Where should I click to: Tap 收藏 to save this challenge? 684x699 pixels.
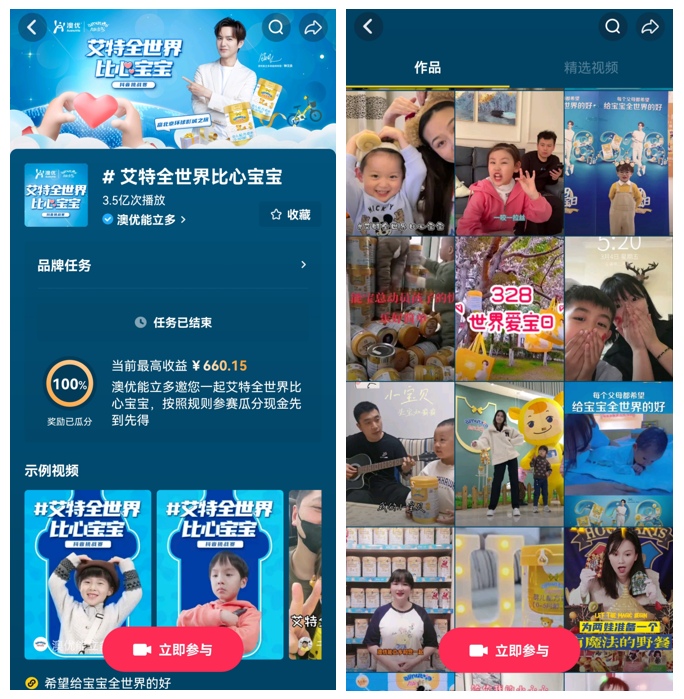(290, 214)
